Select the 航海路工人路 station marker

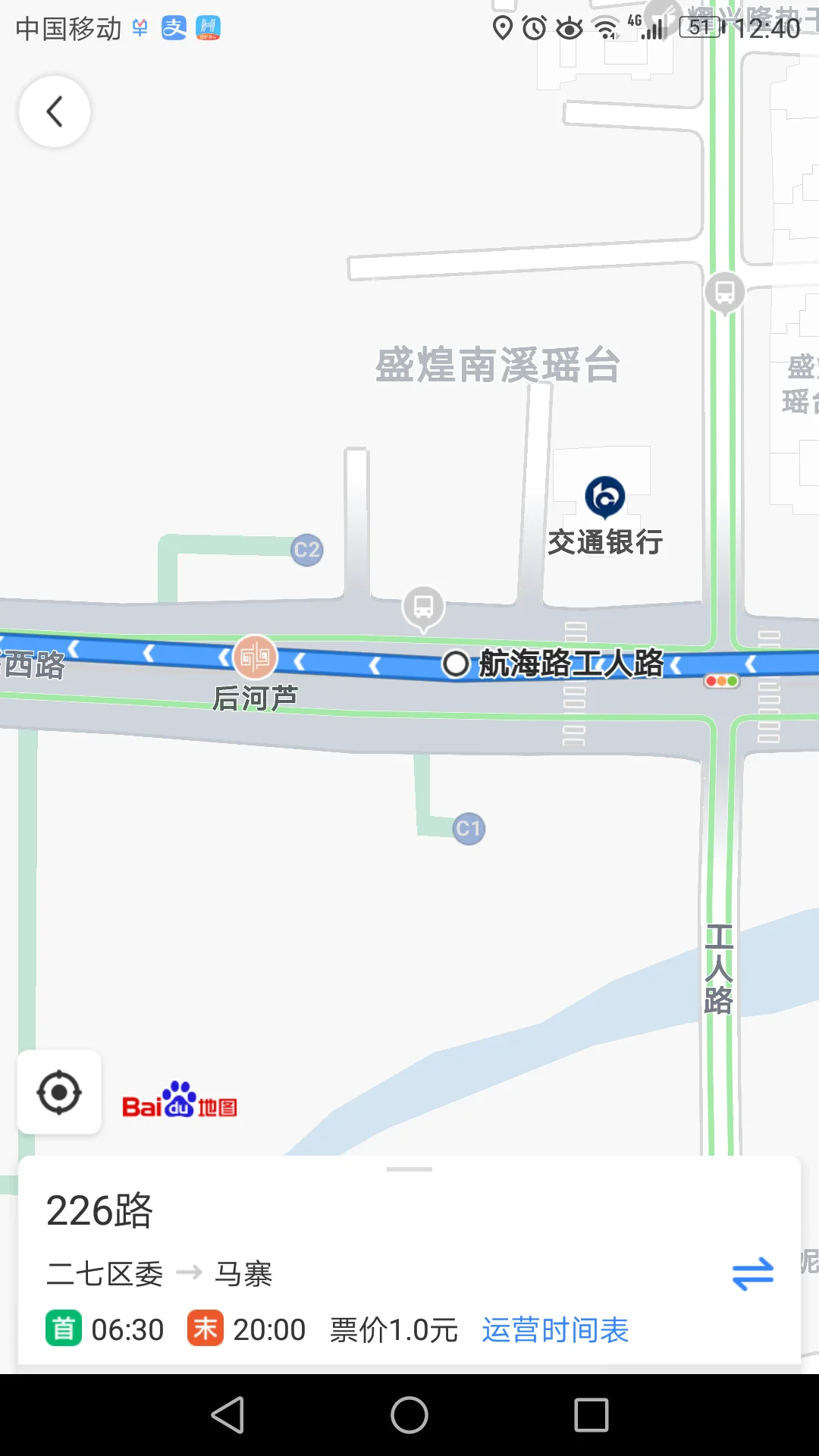click(x=458, y=662)
